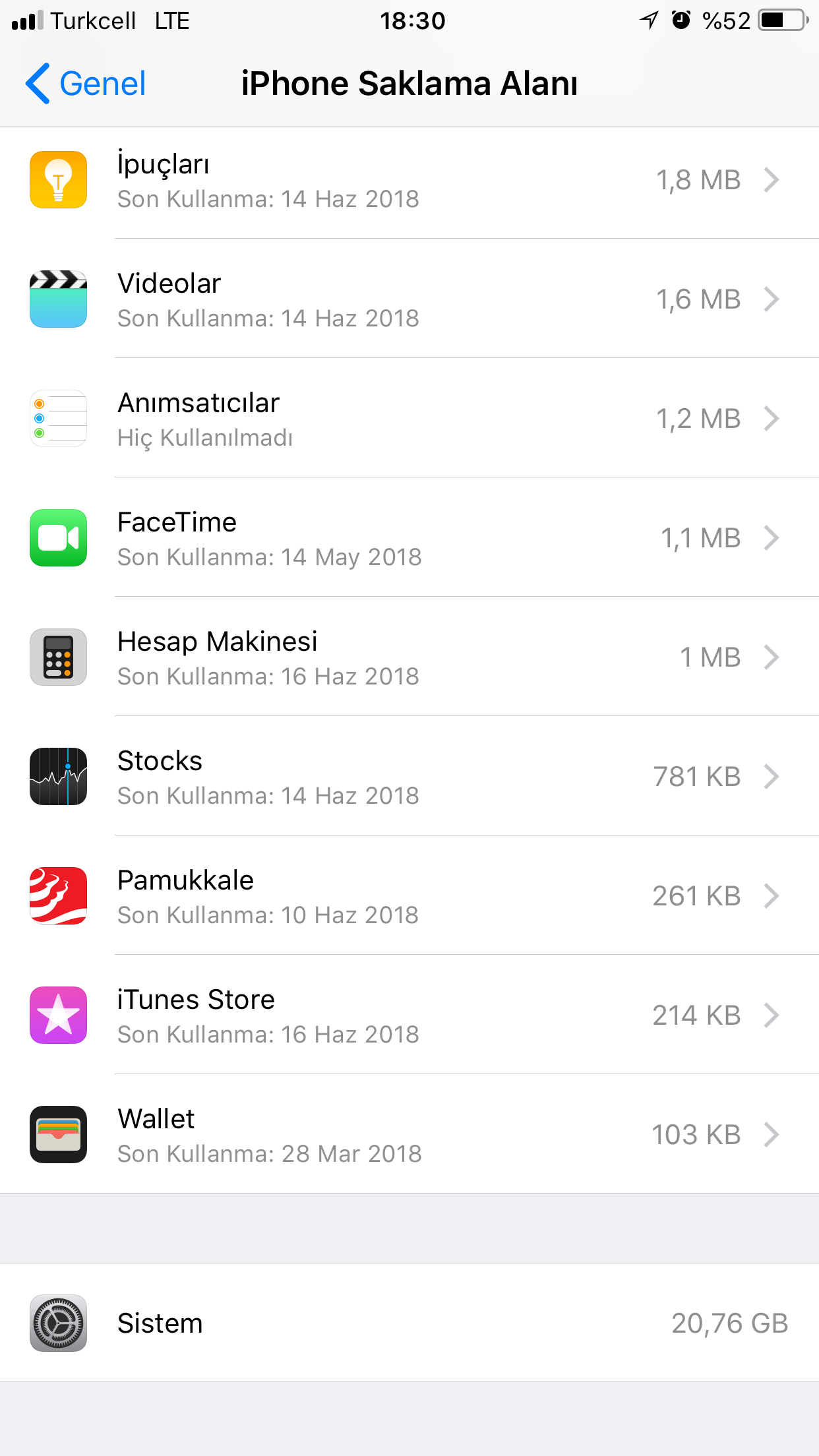This screenshot has height=1456, width=819.
Task: View FaceTime storage details
Action: 409,537
